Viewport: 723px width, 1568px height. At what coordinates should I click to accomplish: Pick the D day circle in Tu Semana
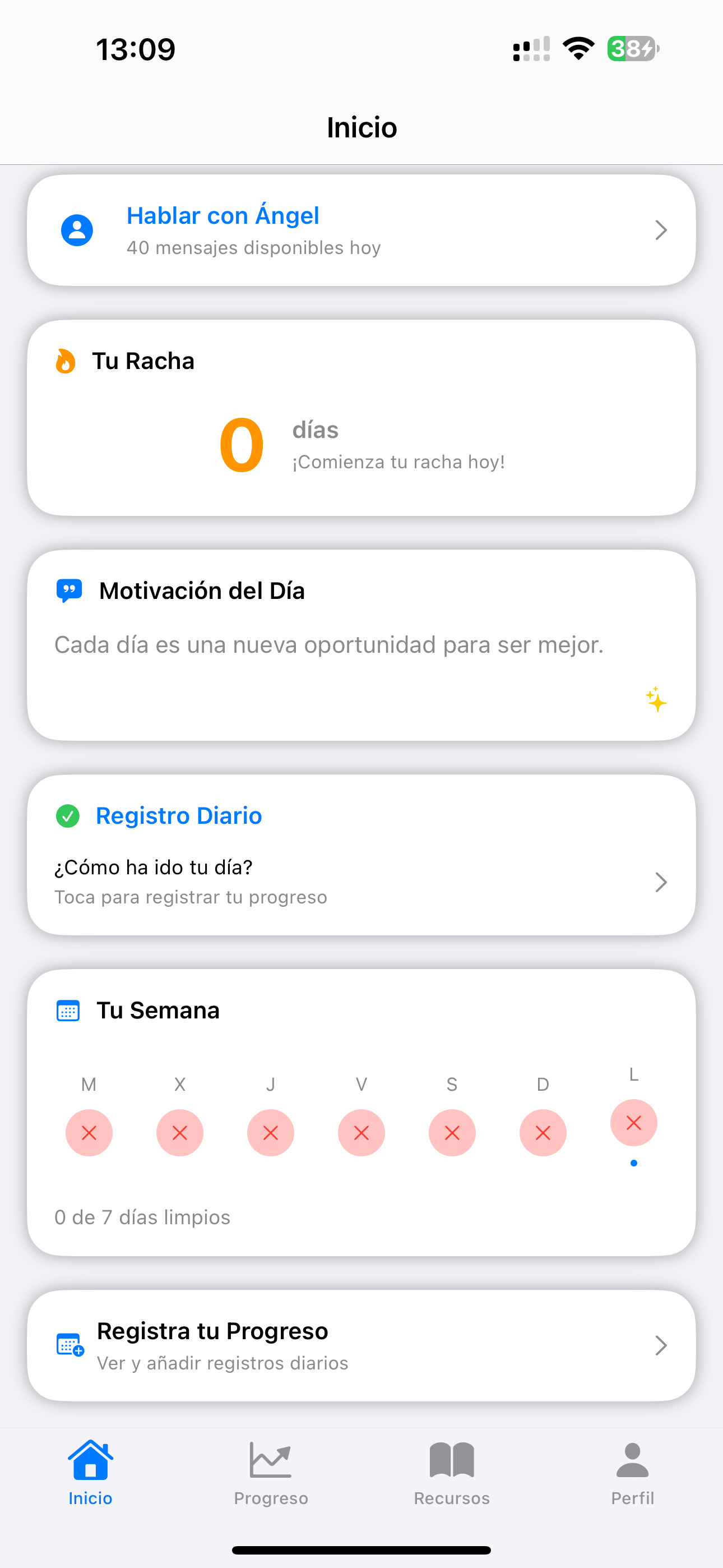tap(543, 1132)
